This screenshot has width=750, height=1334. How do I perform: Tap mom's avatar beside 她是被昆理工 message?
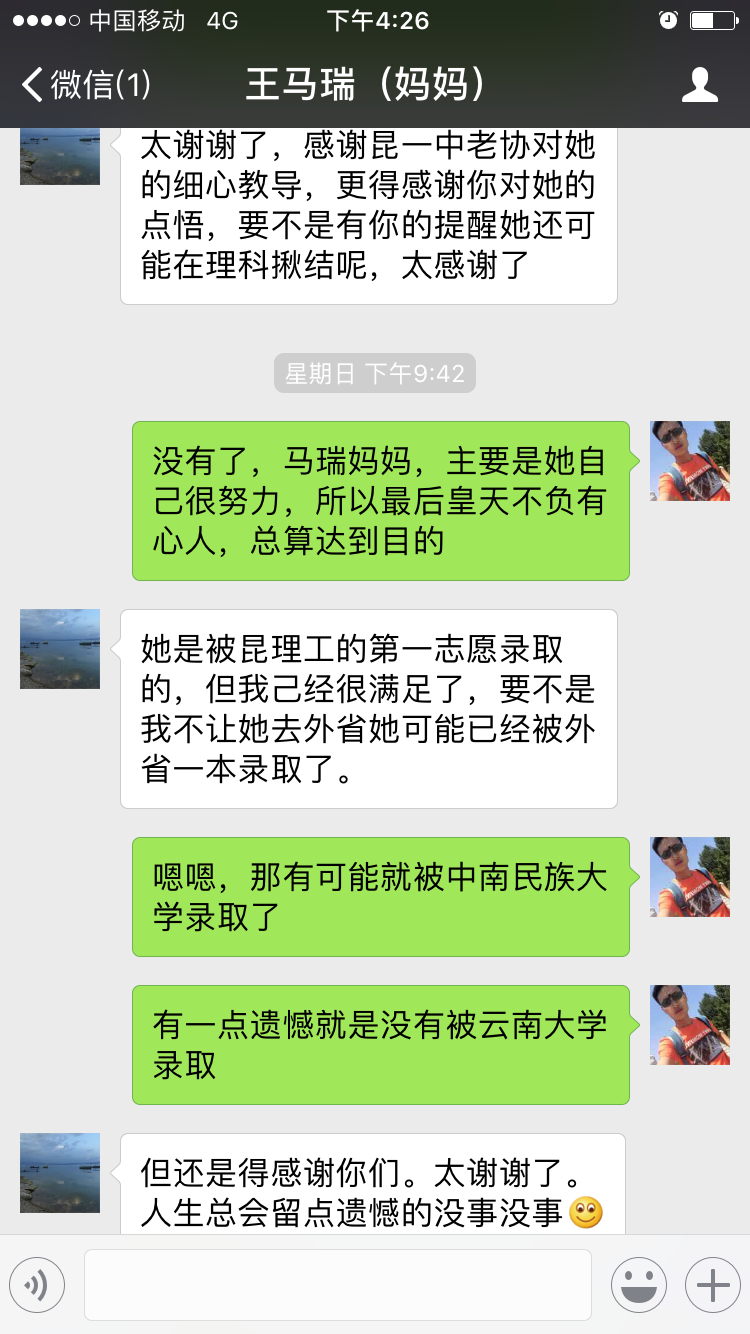pos(60,649)
